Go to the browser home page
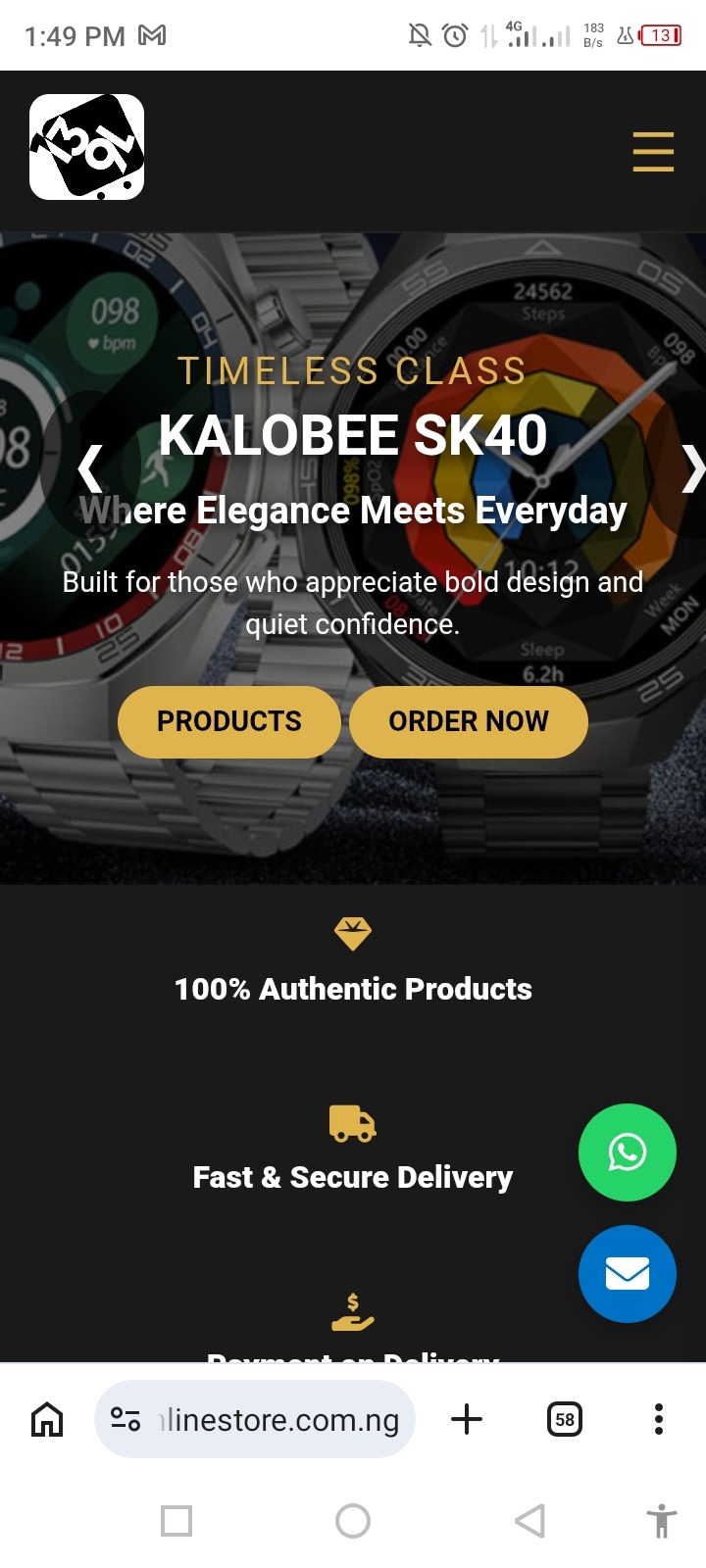 pos(47,1419)
